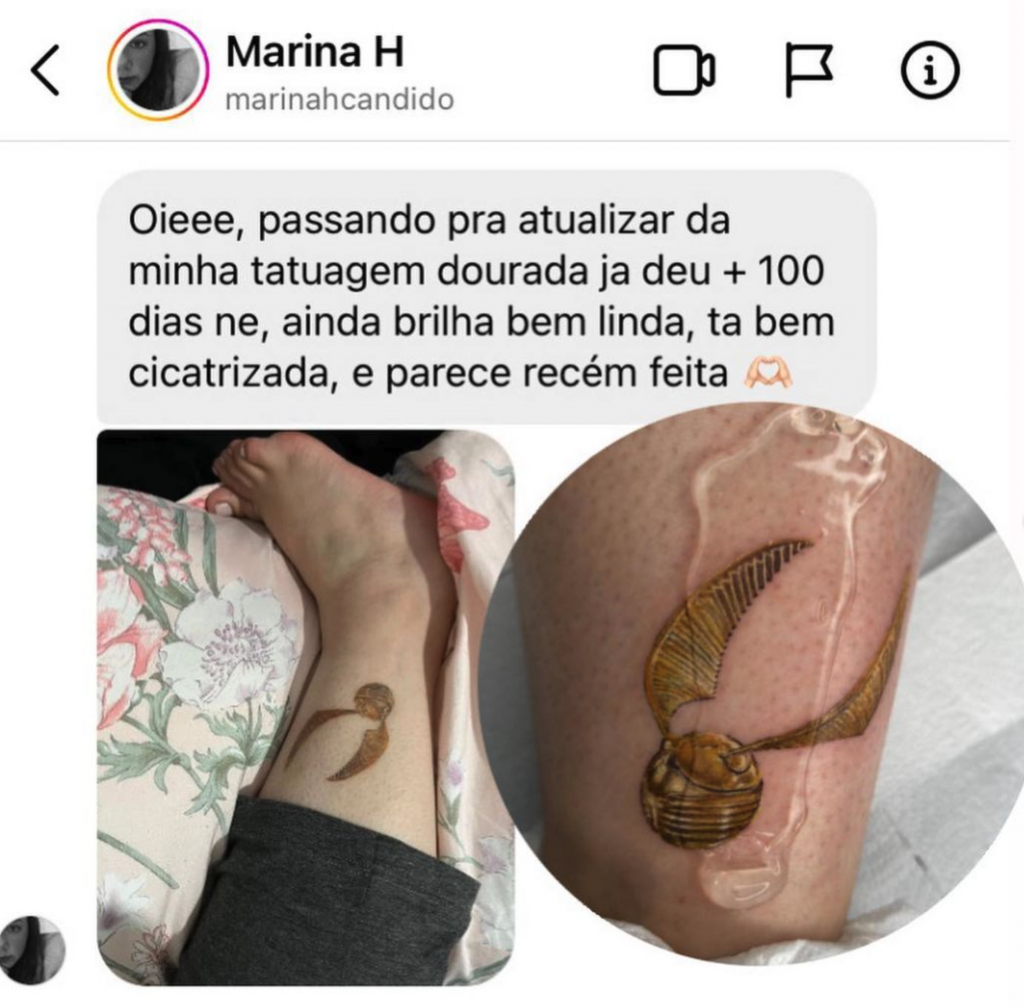Tap sender's small avatar beside the photo
The height and width of the screenshot is (1007, 1024).
[33, 948]
